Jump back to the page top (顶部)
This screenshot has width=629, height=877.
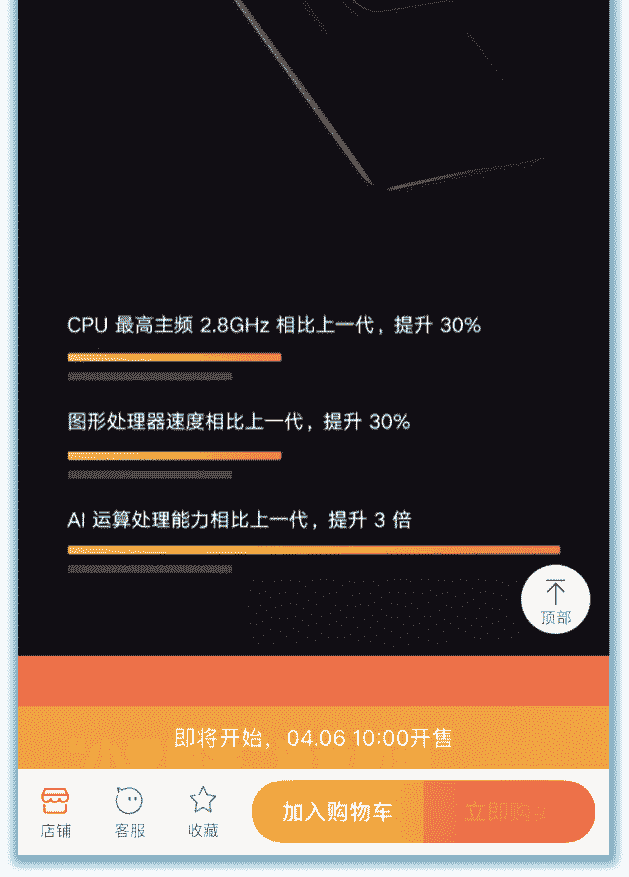555,601
